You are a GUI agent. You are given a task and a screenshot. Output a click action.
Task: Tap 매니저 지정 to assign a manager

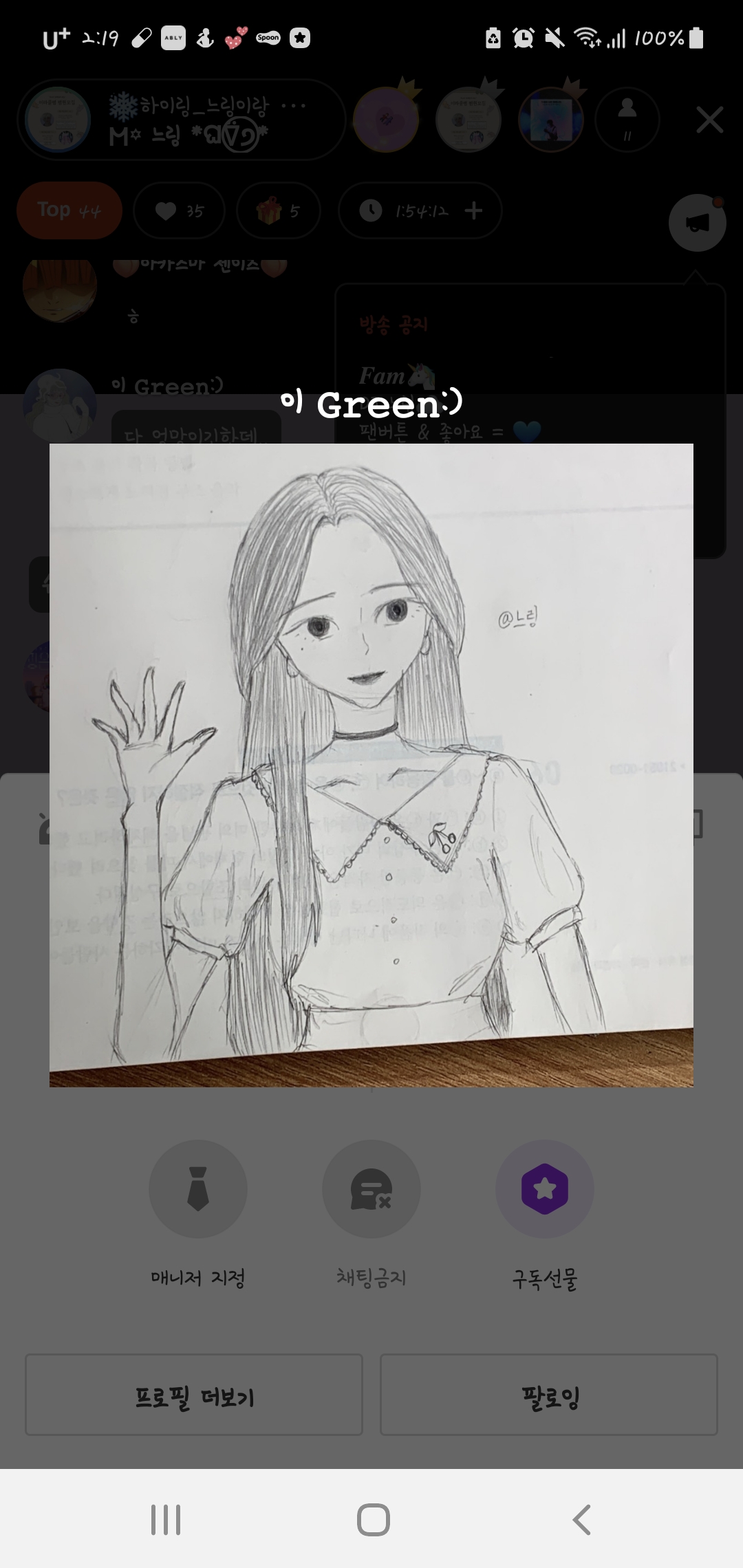[198, 1189]
